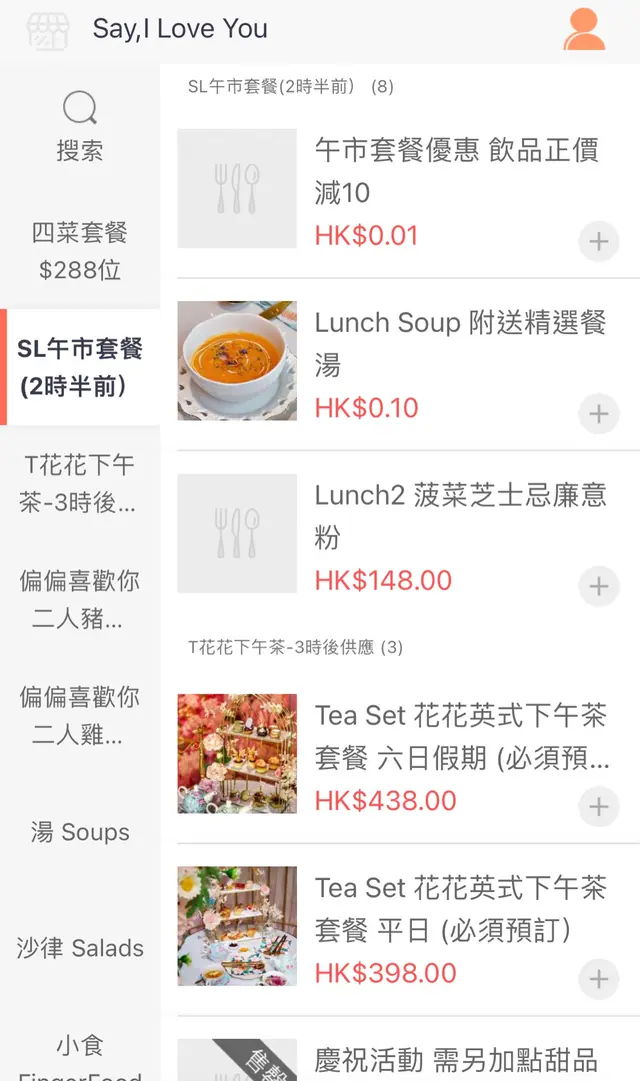Go to the 偏偏喜歡你二人雞 category

80,715
